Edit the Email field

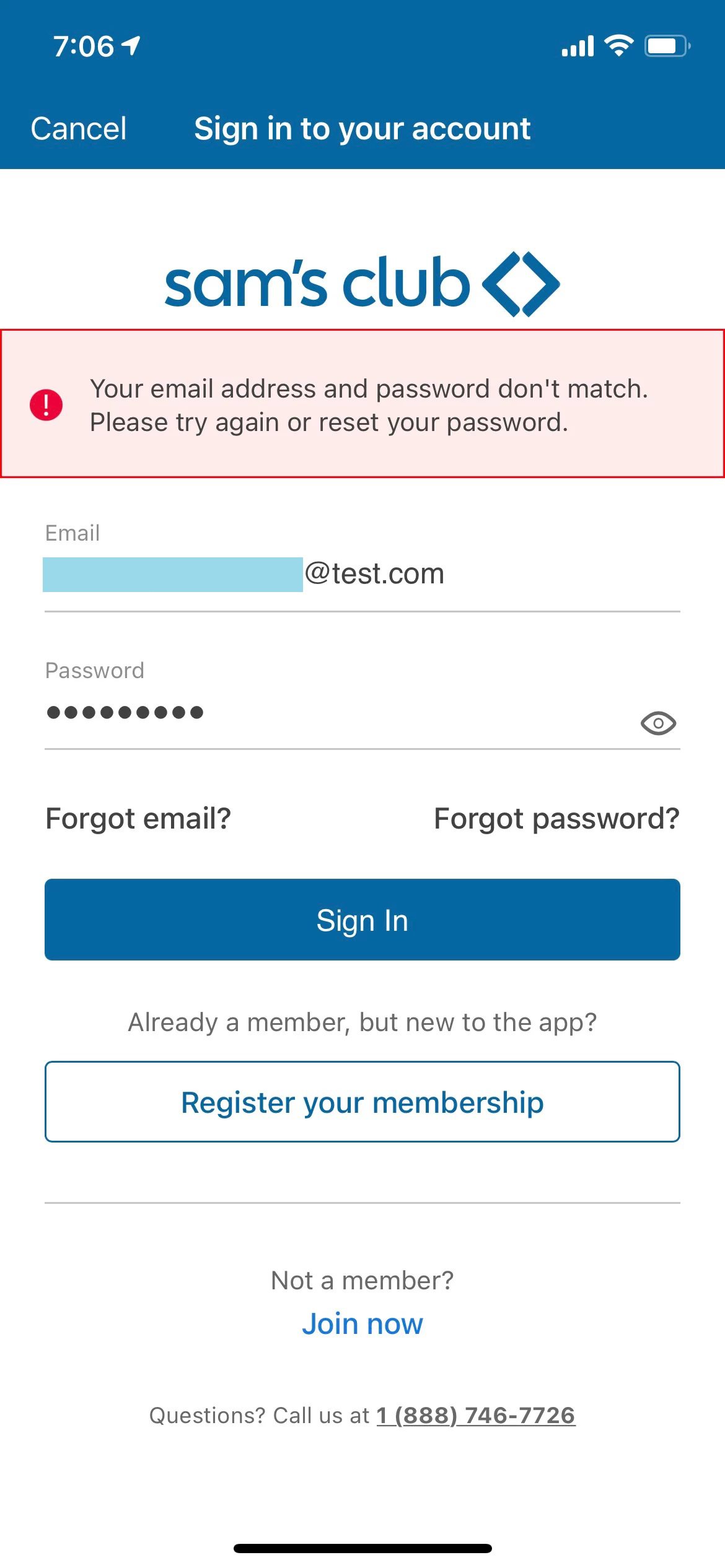362,573
